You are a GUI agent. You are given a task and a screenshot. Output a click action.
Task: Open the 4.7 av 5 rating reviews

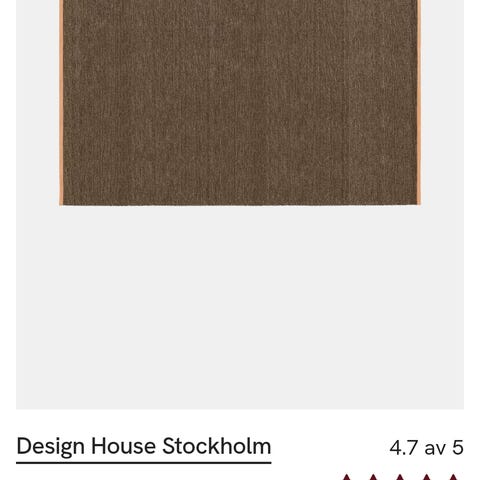coord(426,448)
